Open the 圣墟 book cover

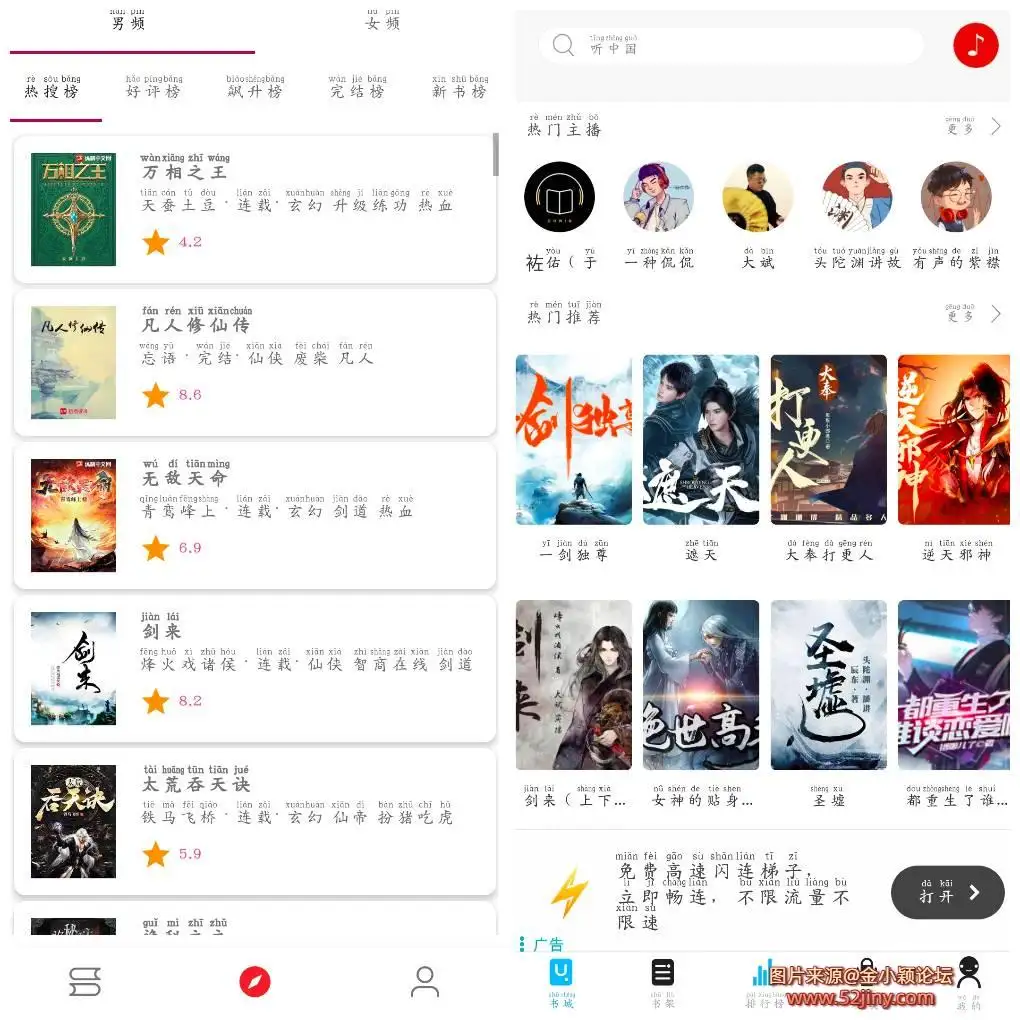pyautogui.click(x=828, y=685)
